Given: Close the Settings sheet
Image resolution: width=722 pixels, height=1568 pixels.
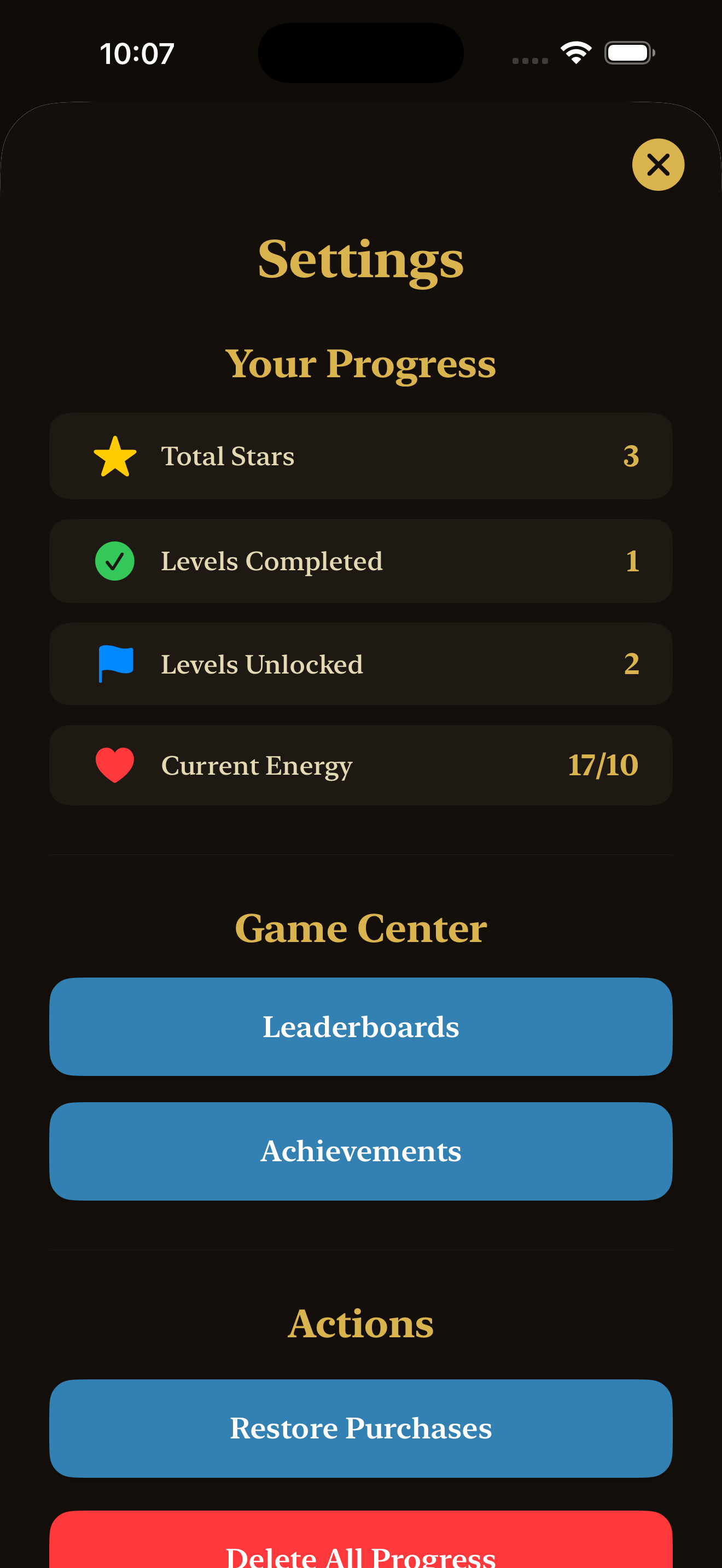Looking at the screenshot, I should 657,165.
